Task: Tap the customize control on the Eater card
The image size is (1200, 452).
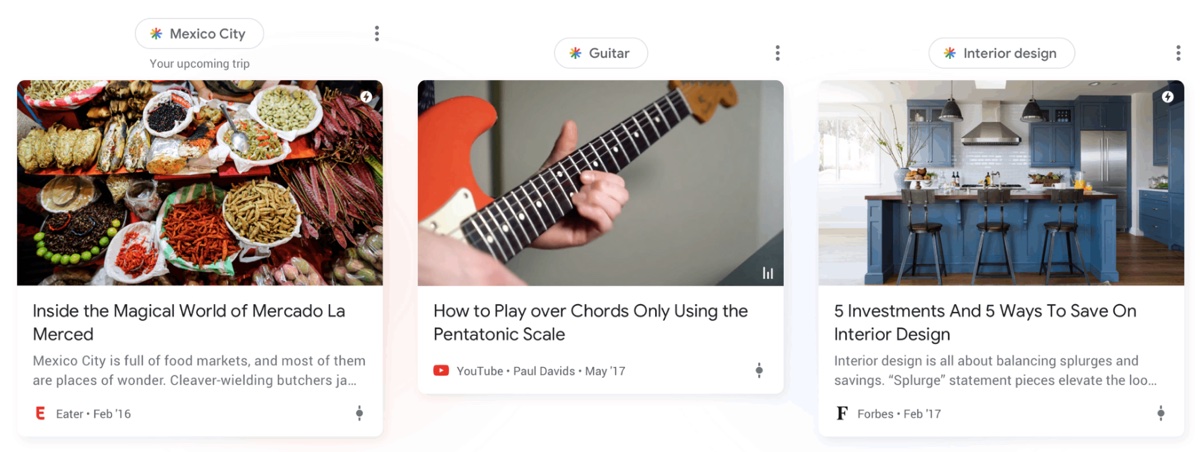Action: tap(359, 413)
